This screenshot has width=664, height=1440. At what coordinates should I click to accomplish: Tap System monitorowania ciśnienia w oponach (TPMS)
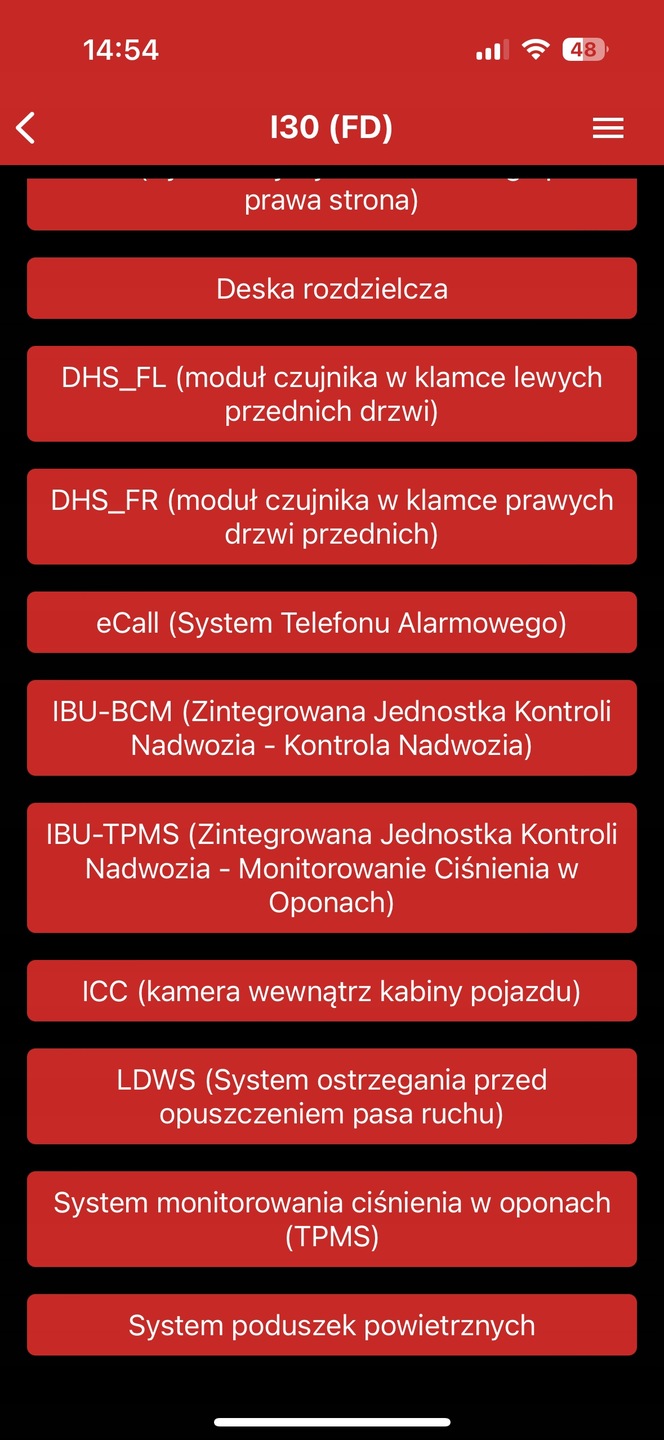tap(332, 1219)
